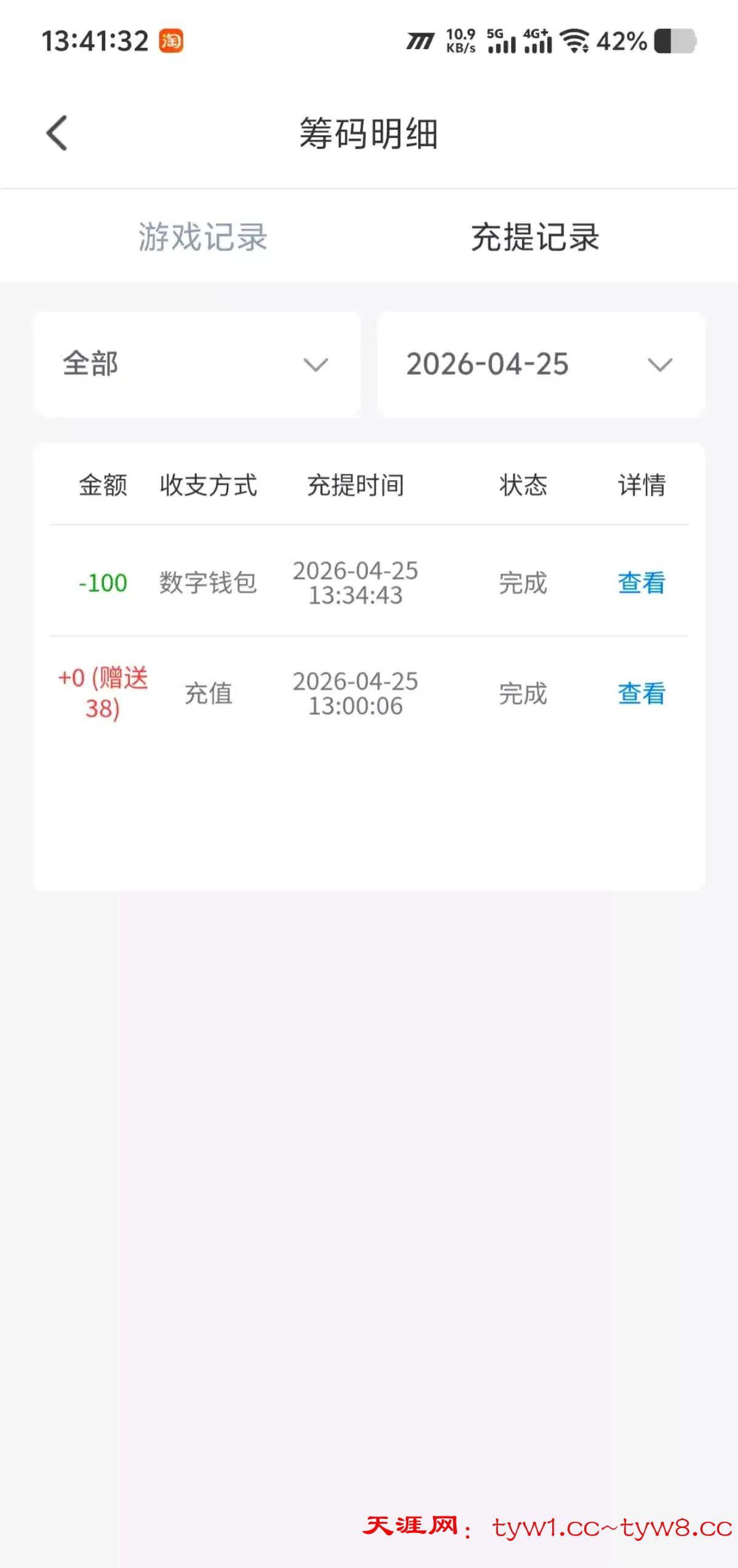Viewport: 738px width, 1568px height.
Task: Tap 查看 for the 充值 record
Action: 641,693
